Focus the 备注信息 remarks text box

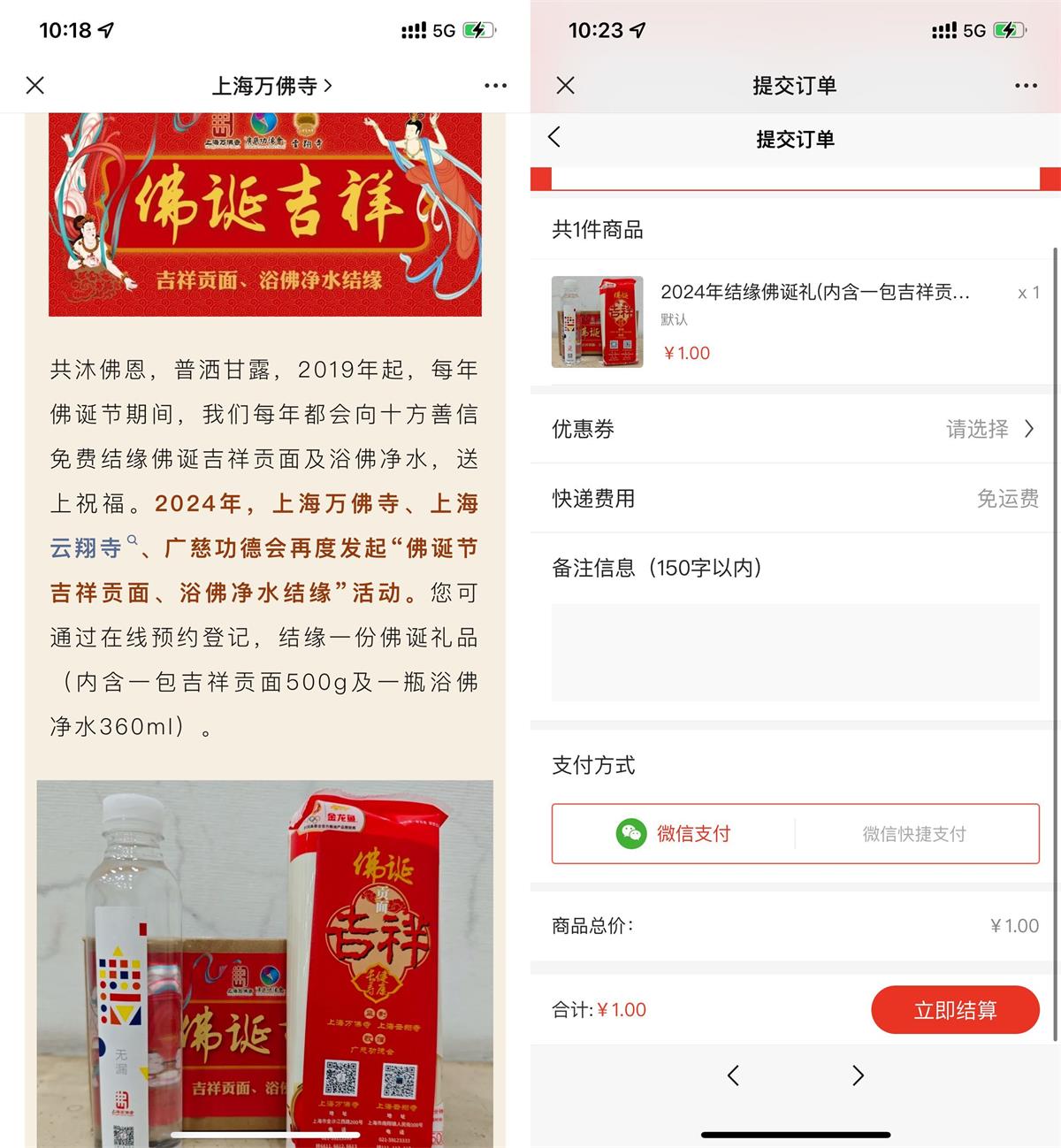click(x=794, y=653)
